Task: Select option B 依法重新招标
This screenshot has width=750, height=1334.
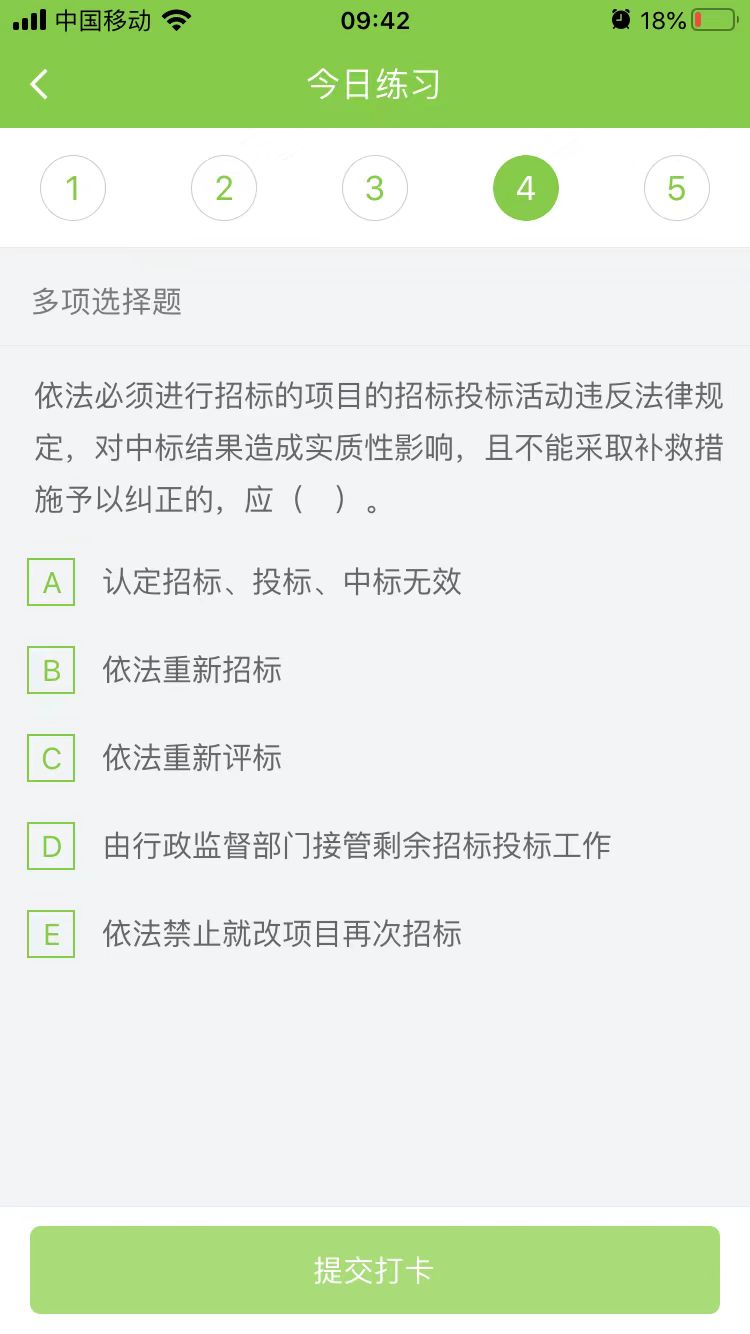Action: click(x=52, y=670)
